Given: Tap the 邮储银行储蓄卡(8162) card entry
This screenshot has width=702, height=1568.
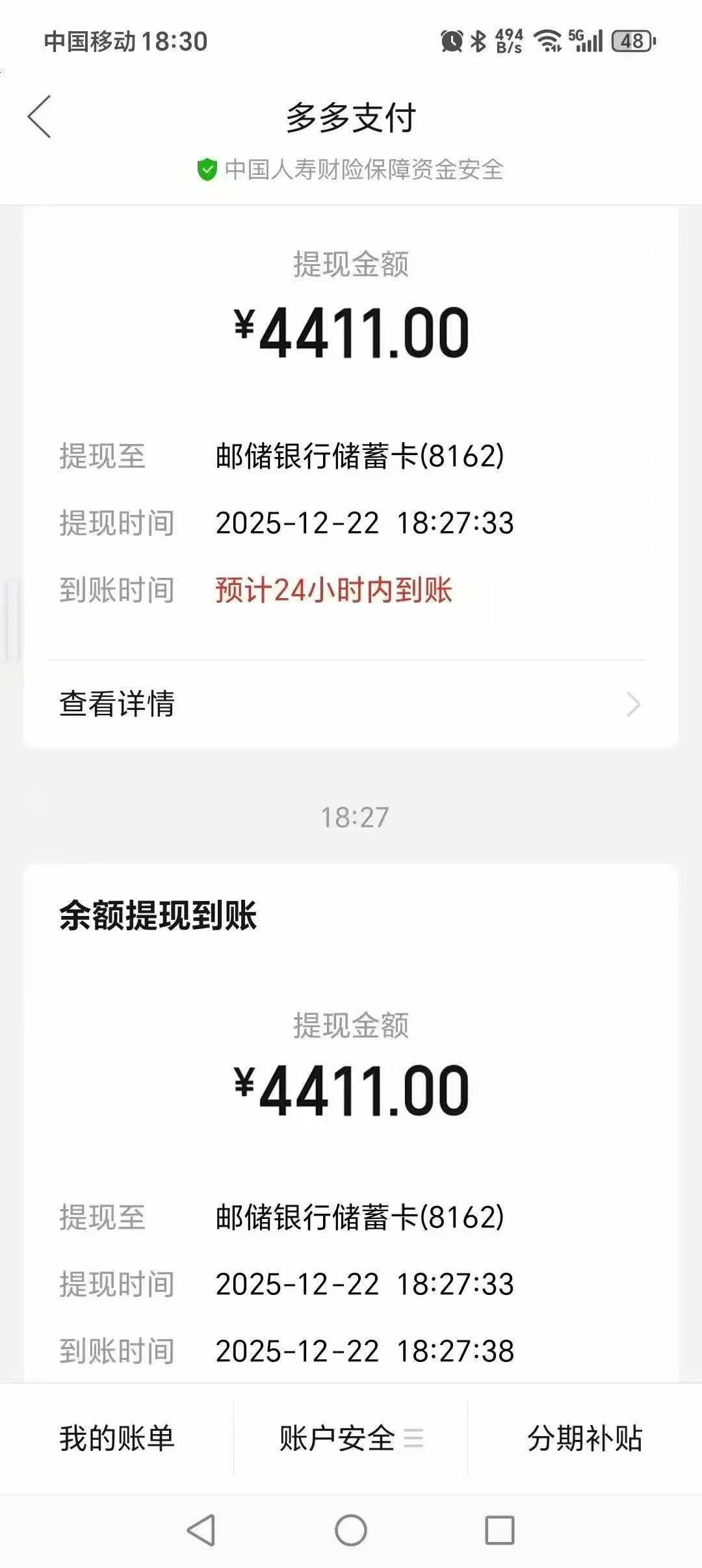Looking at the screenshot, I should click(x=359, y=457).
